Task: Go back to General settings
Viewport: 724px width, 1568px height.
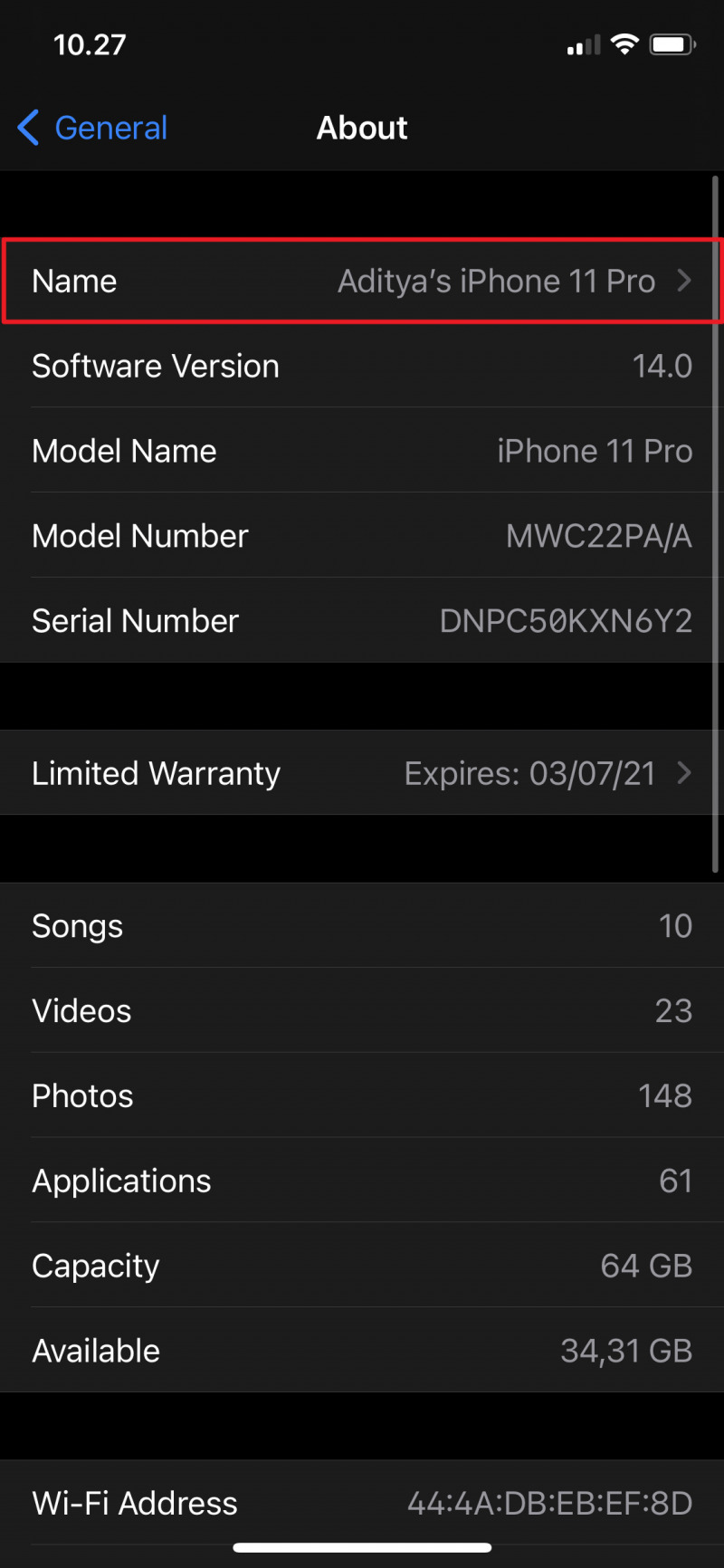Action: coord(94,129)
